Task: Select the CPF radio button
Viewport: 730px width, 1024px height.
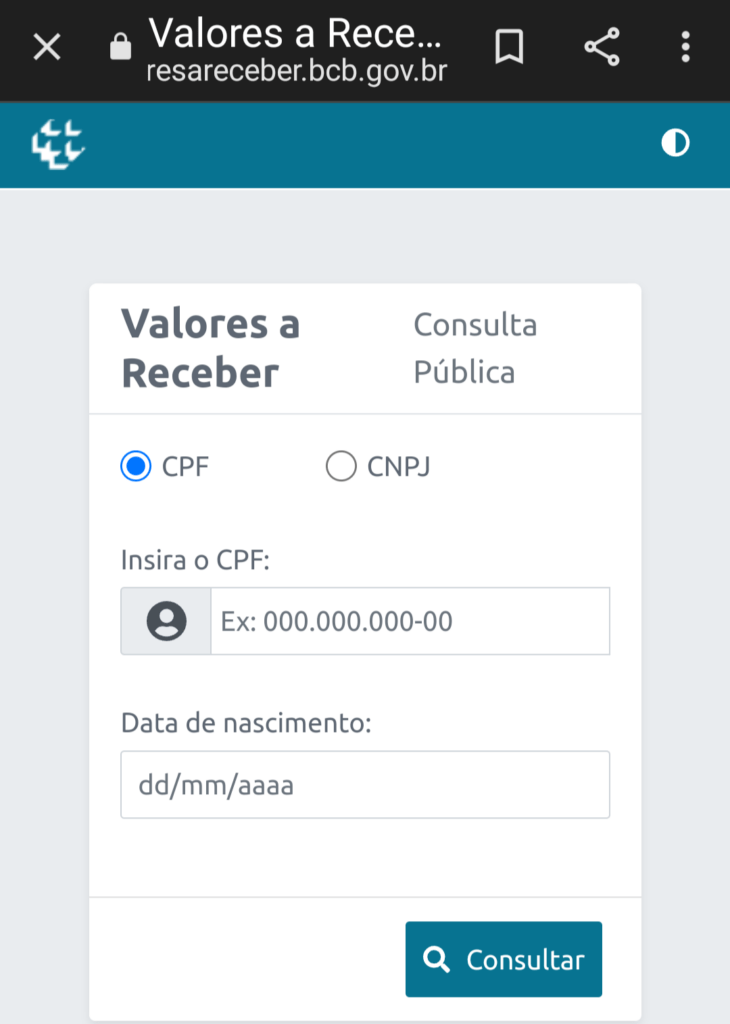Action: click(135, 466)
